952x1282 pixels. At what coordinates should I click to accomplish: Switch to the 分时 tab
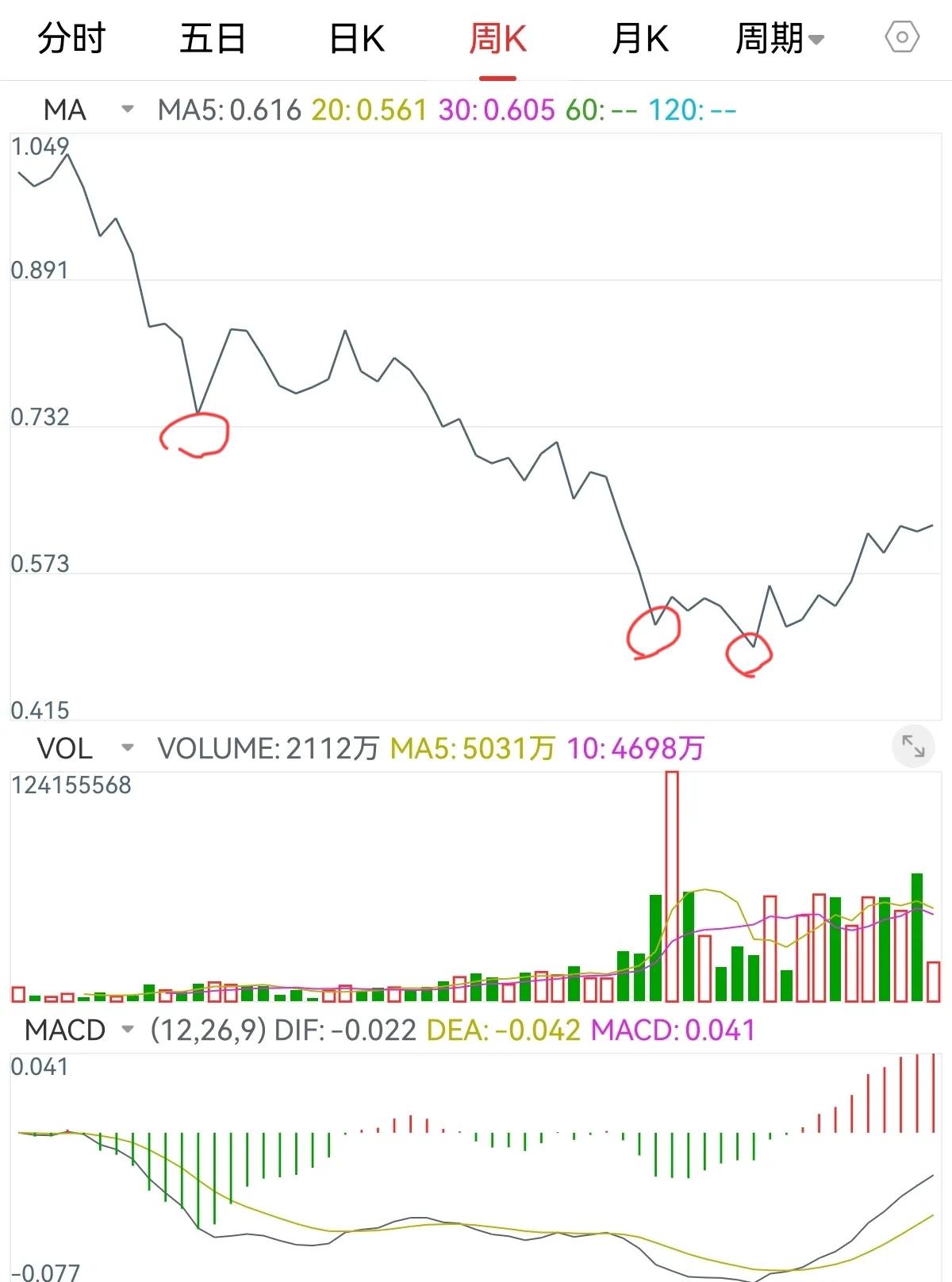pos(70,37)
